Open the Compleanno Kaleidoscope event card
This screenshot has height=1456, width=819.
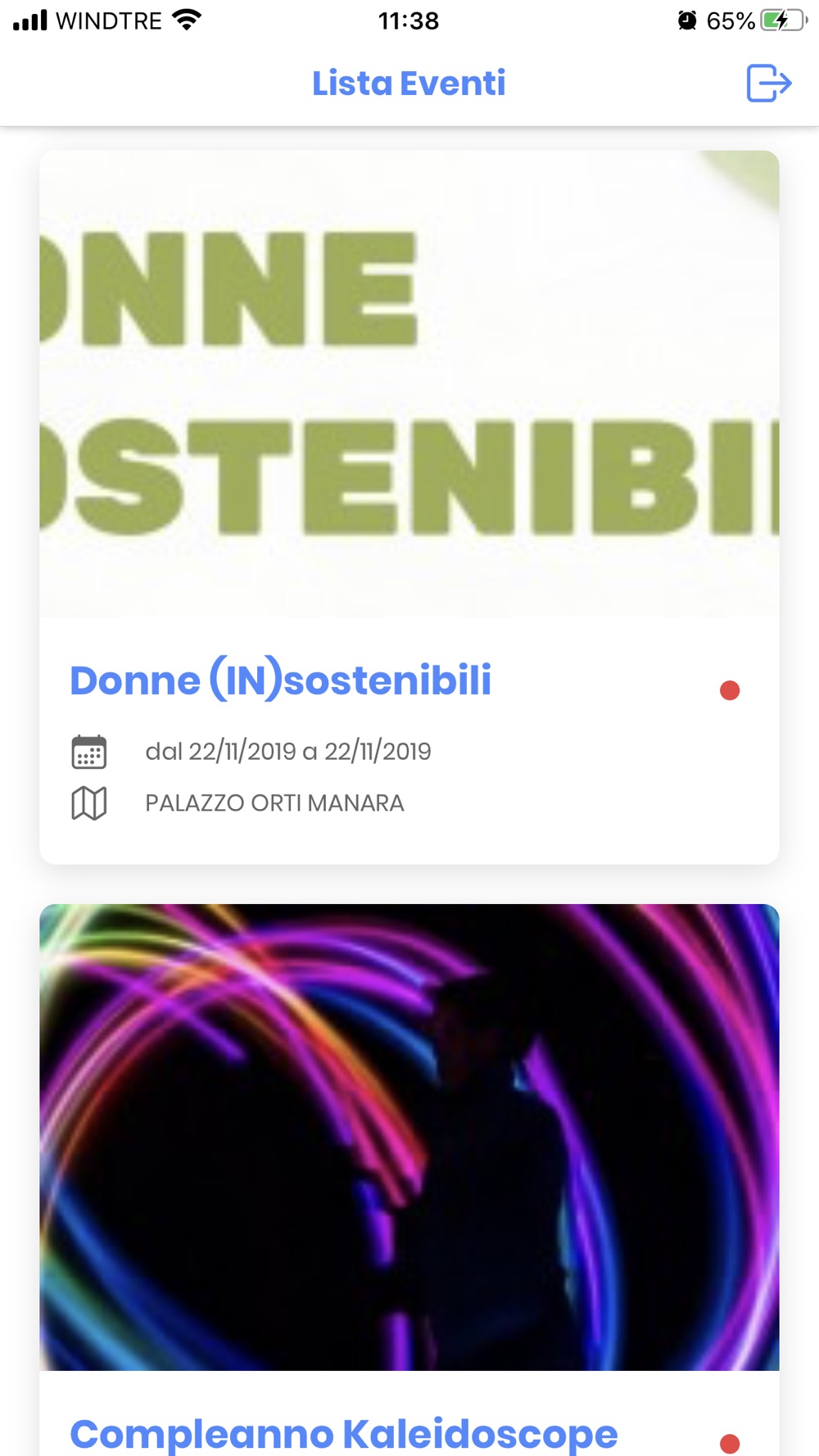tap(409, 1180)
